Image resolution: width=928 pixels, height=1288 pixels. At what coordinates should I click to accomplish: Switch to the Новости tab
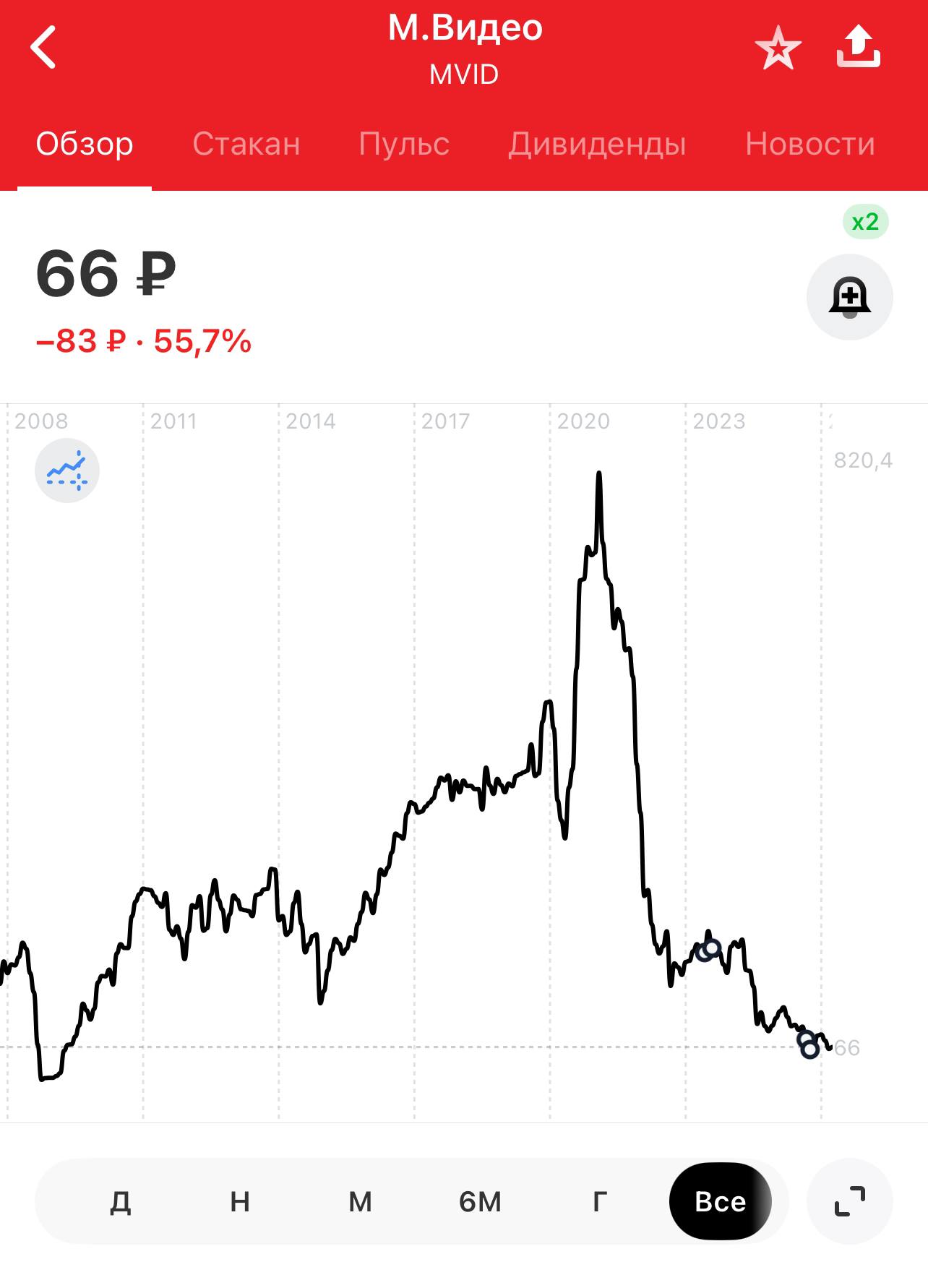point(810,144)
